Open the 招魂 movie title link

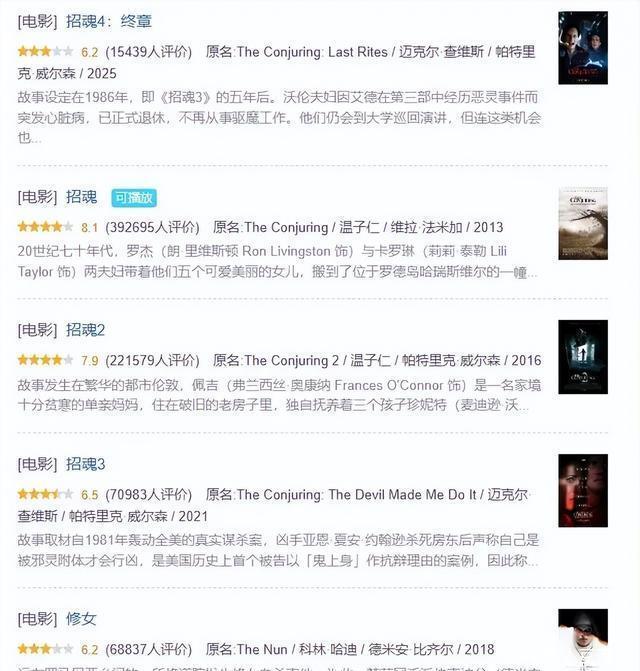[x=81, y=197]
